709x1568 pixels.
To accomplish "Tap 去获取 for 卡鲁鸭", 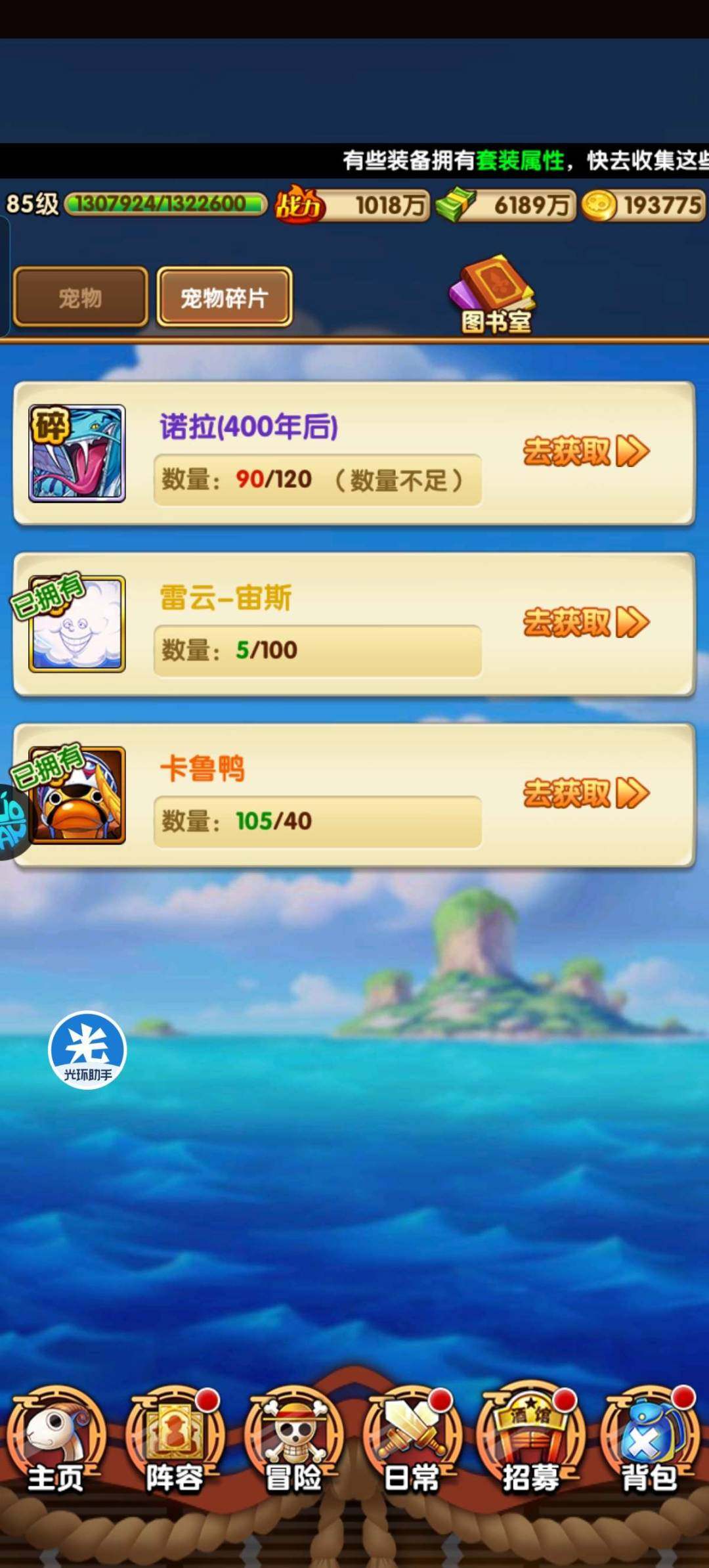I will 585,794.
